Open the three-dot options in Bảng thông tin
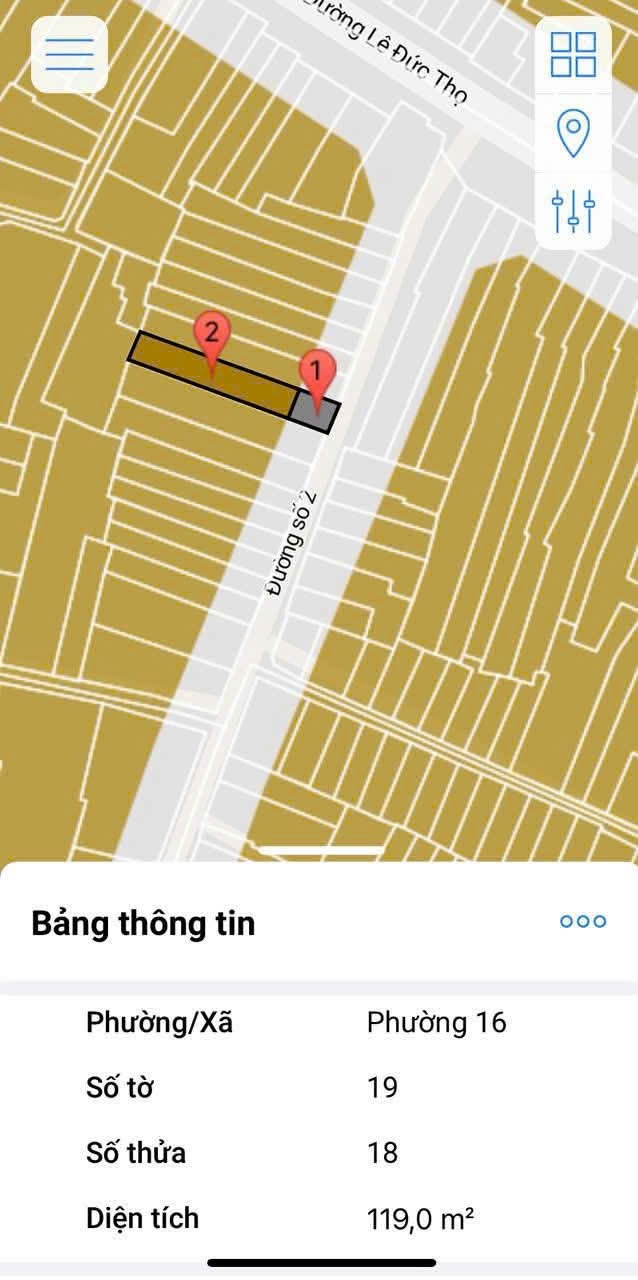Screen dimensions: 638x1280 (x=582, y=921)
